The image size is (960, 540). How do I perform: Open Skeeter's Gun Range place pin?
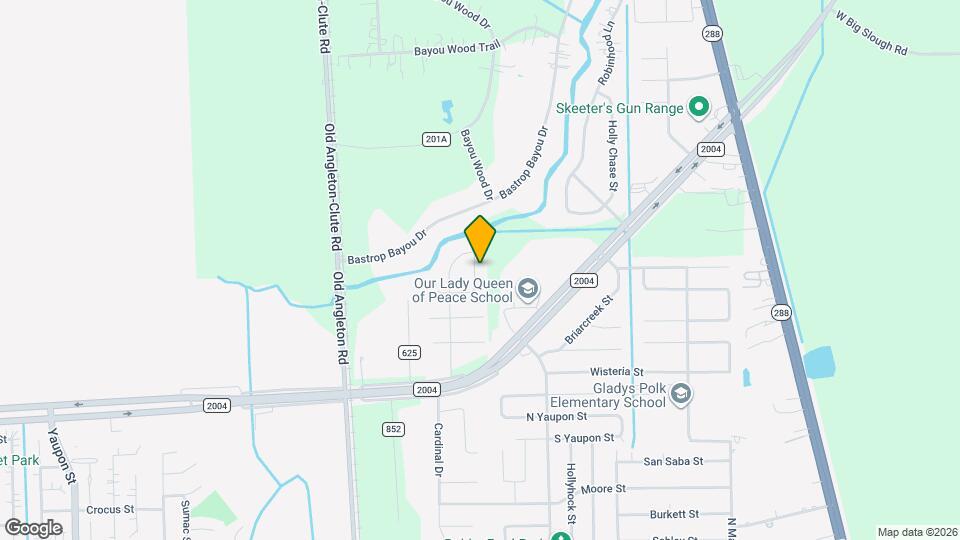[x=699, y=108]
